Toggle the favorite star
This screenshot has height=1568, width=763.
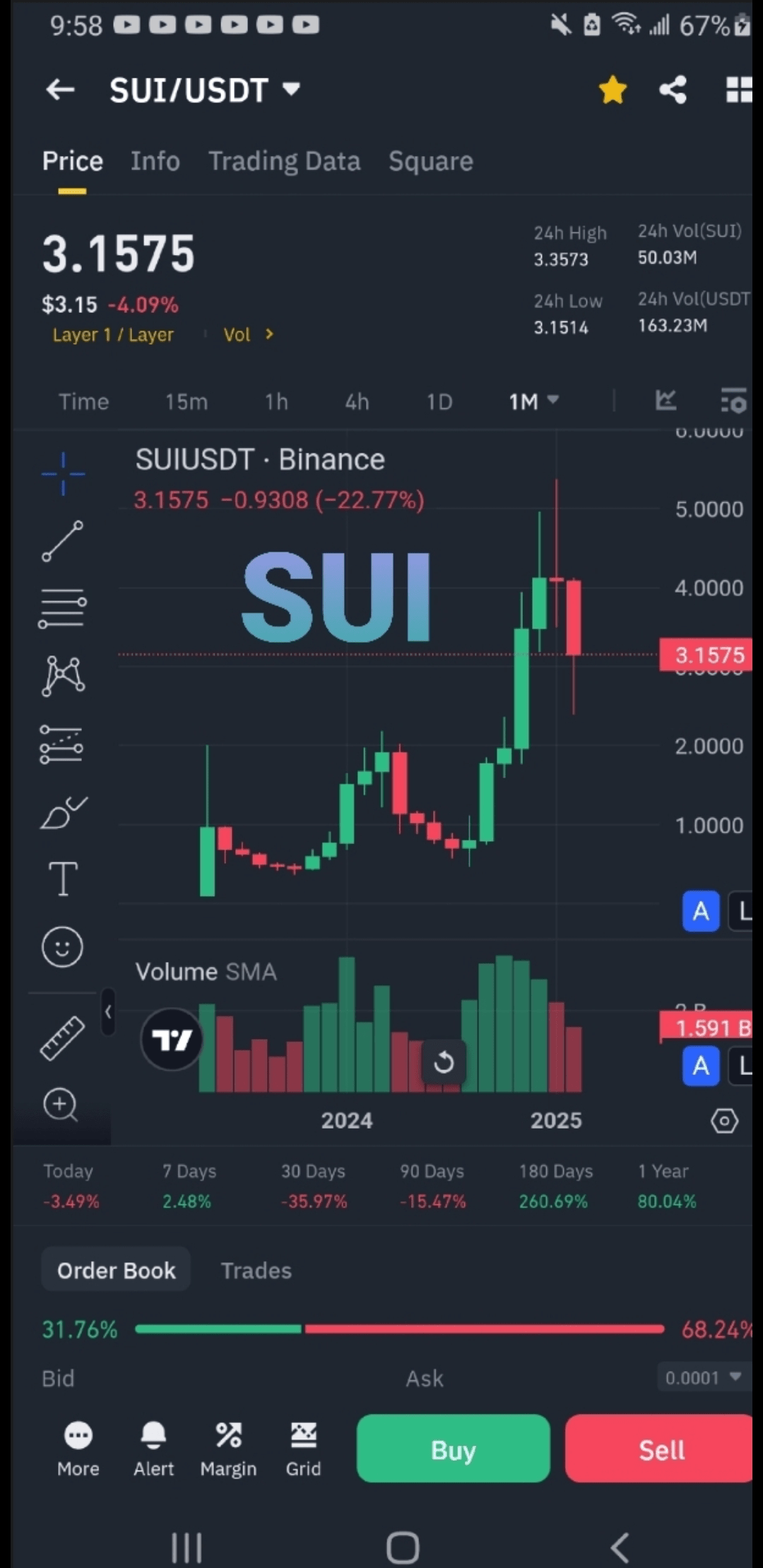pyautogui.click(x=613, y=90)
